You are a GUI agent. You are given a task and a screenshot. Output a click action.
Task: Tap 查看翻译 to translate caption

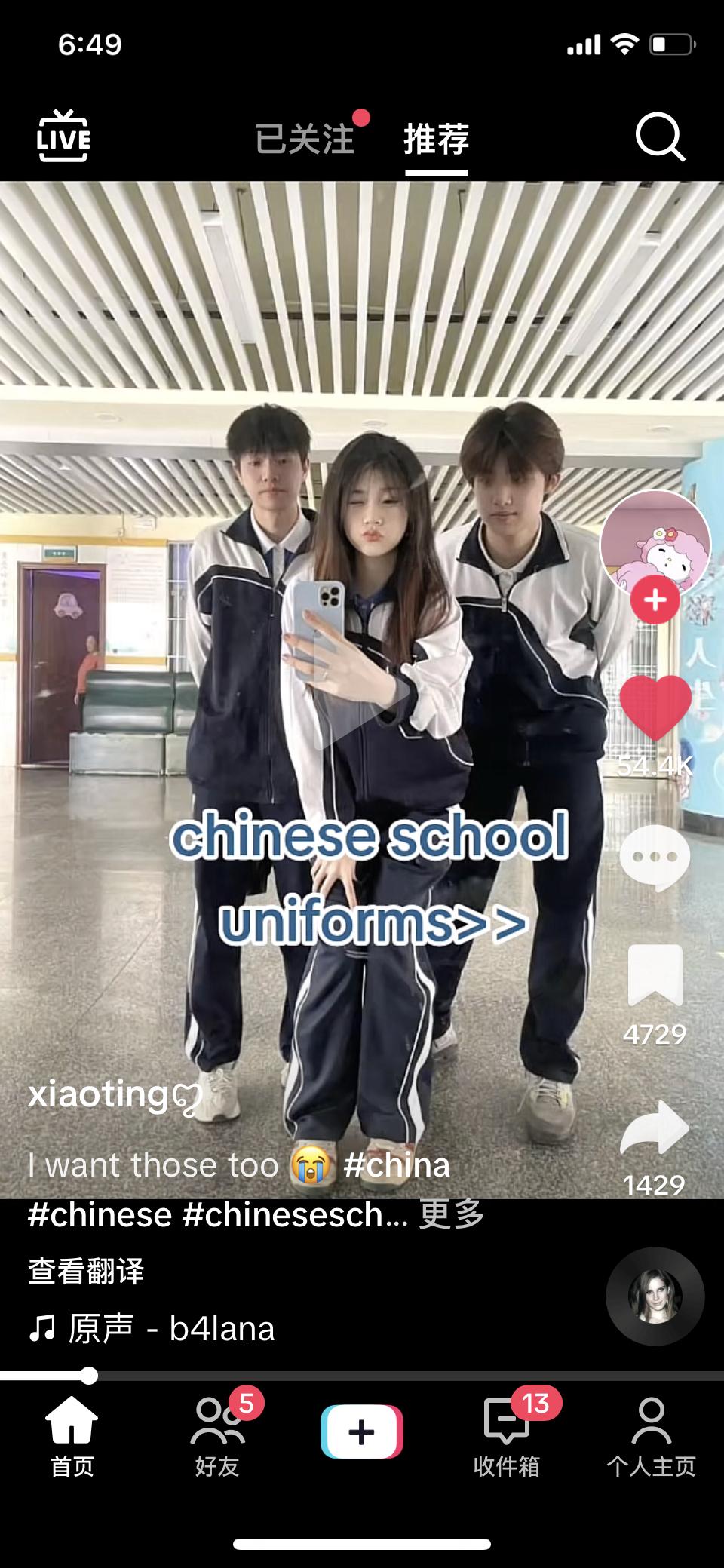tap(86, 1271)
